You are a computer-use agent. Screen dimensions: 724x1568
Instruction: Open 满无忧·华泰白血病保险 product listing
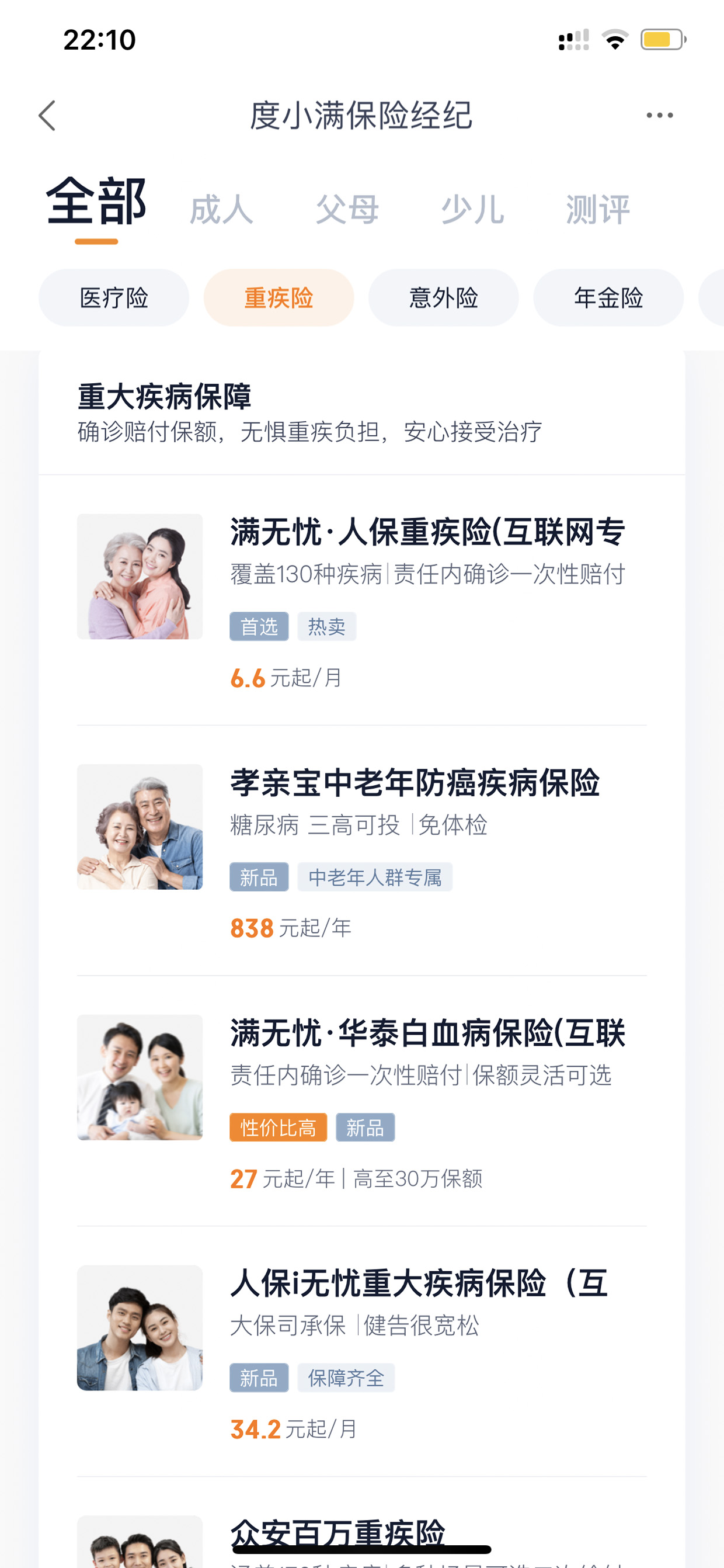click(x=362, y=1101)
